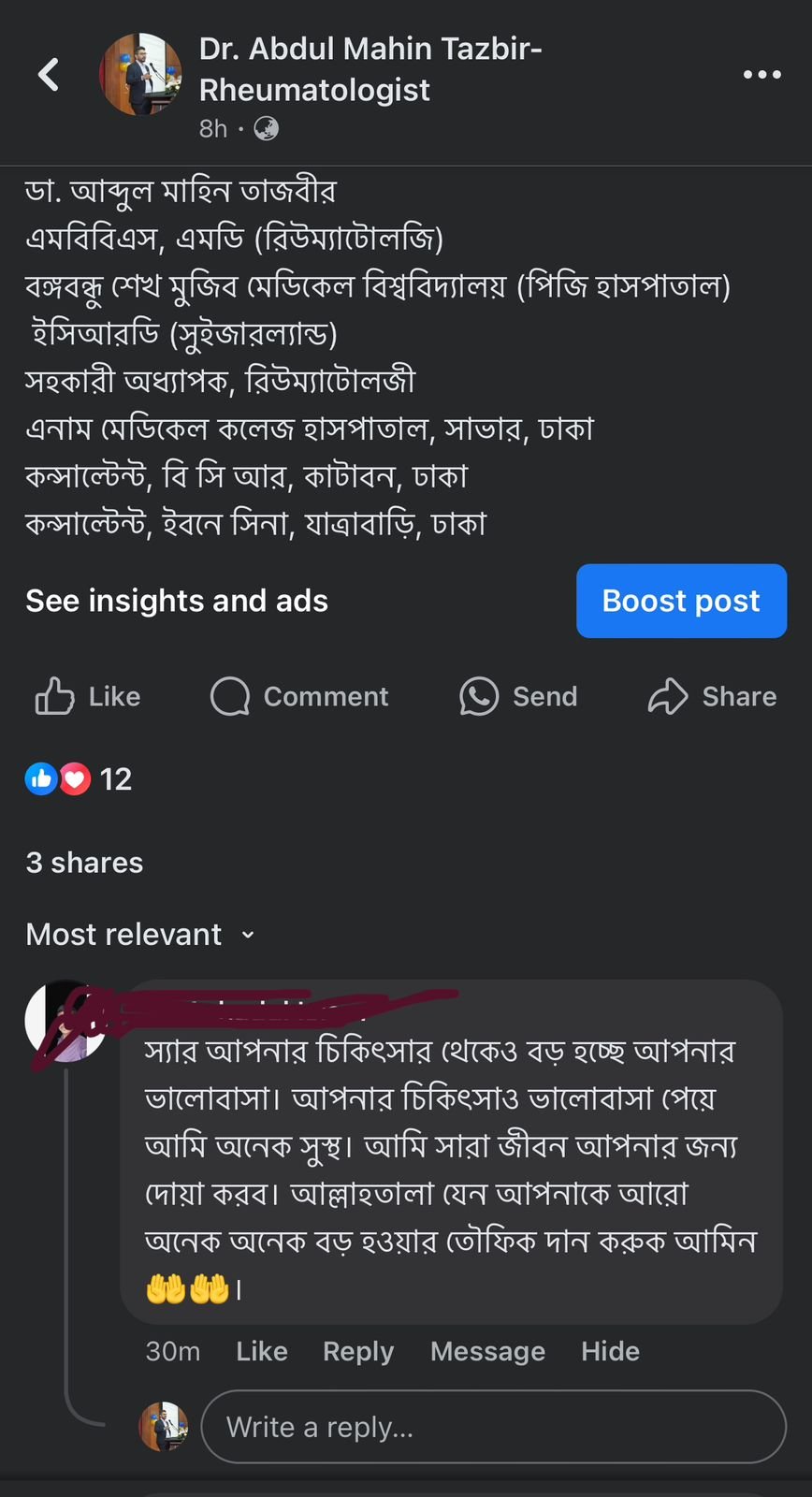Hide the 30m old comment
This screenshot has width=812, height=1497.
[610, 1351]
